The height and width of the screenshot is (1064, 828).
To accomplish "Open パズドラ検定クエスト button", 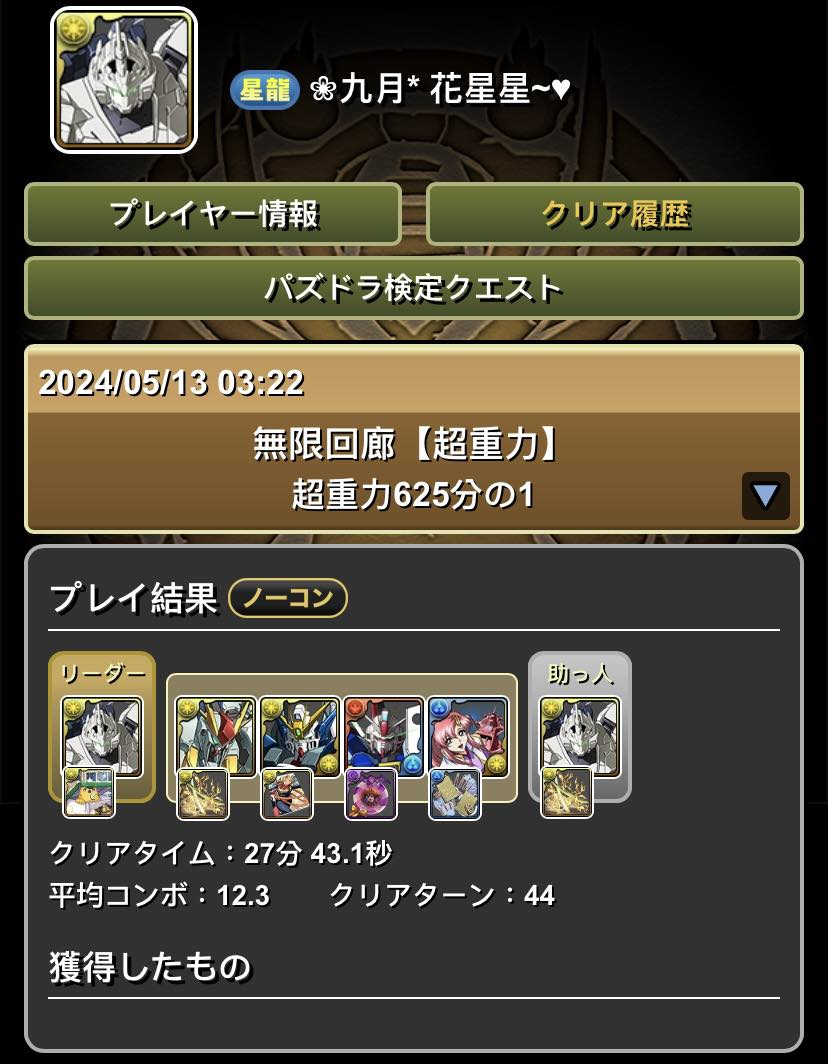I will [414, 288].
